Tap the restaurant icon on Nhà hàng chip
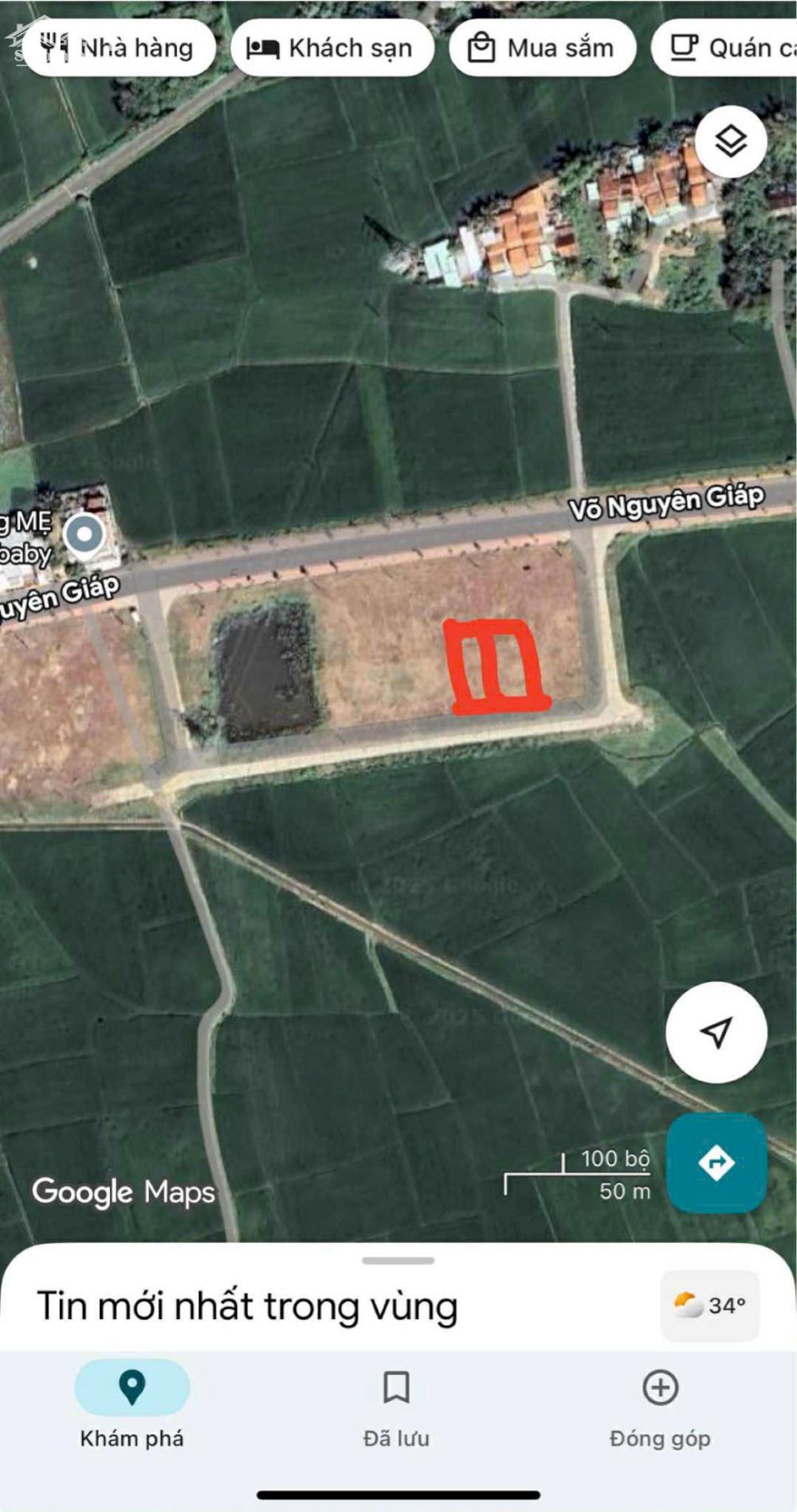Image resolution: width=797 pixels, height=1512 pixels. (x=54, y=48)
